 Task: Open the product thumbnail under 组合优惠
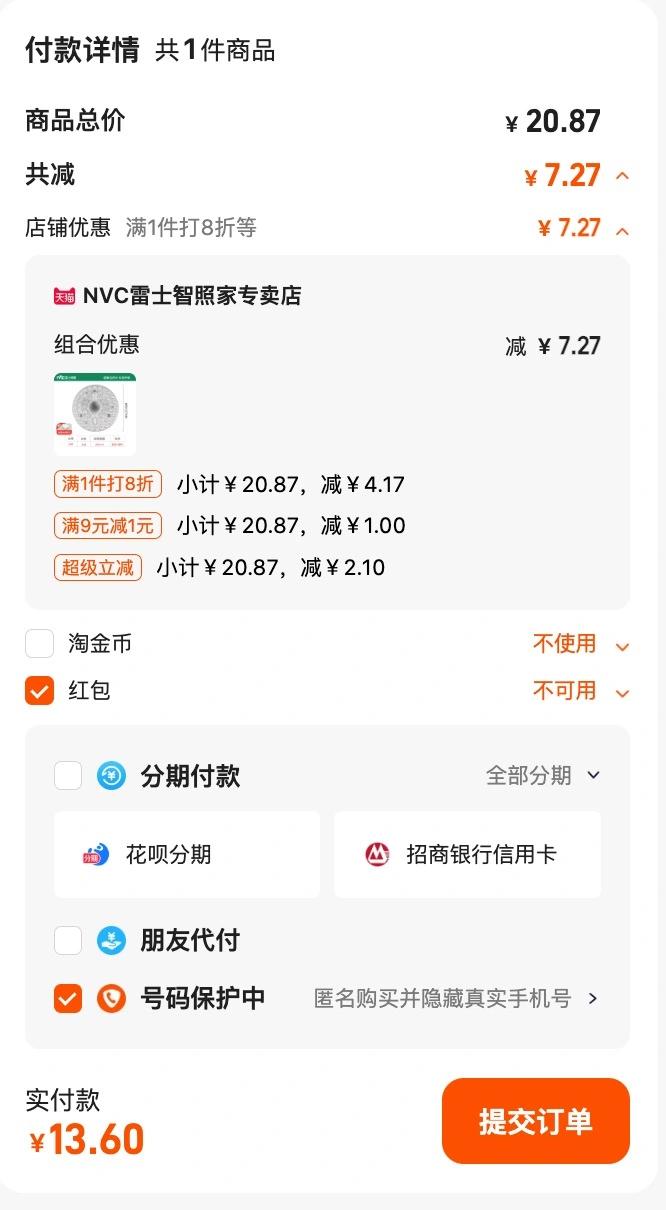(x=95, y=414)
